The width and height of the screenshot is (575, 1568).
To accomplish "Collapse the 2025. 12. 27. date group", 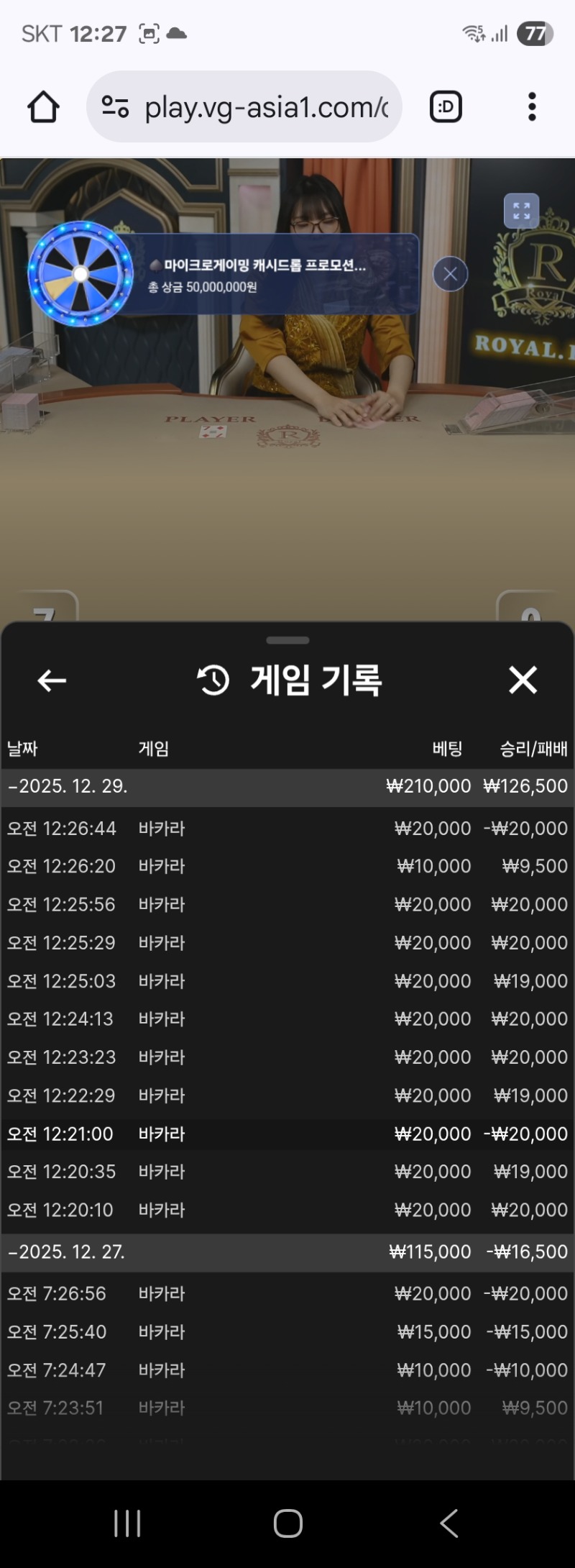I will point(67,1252).
